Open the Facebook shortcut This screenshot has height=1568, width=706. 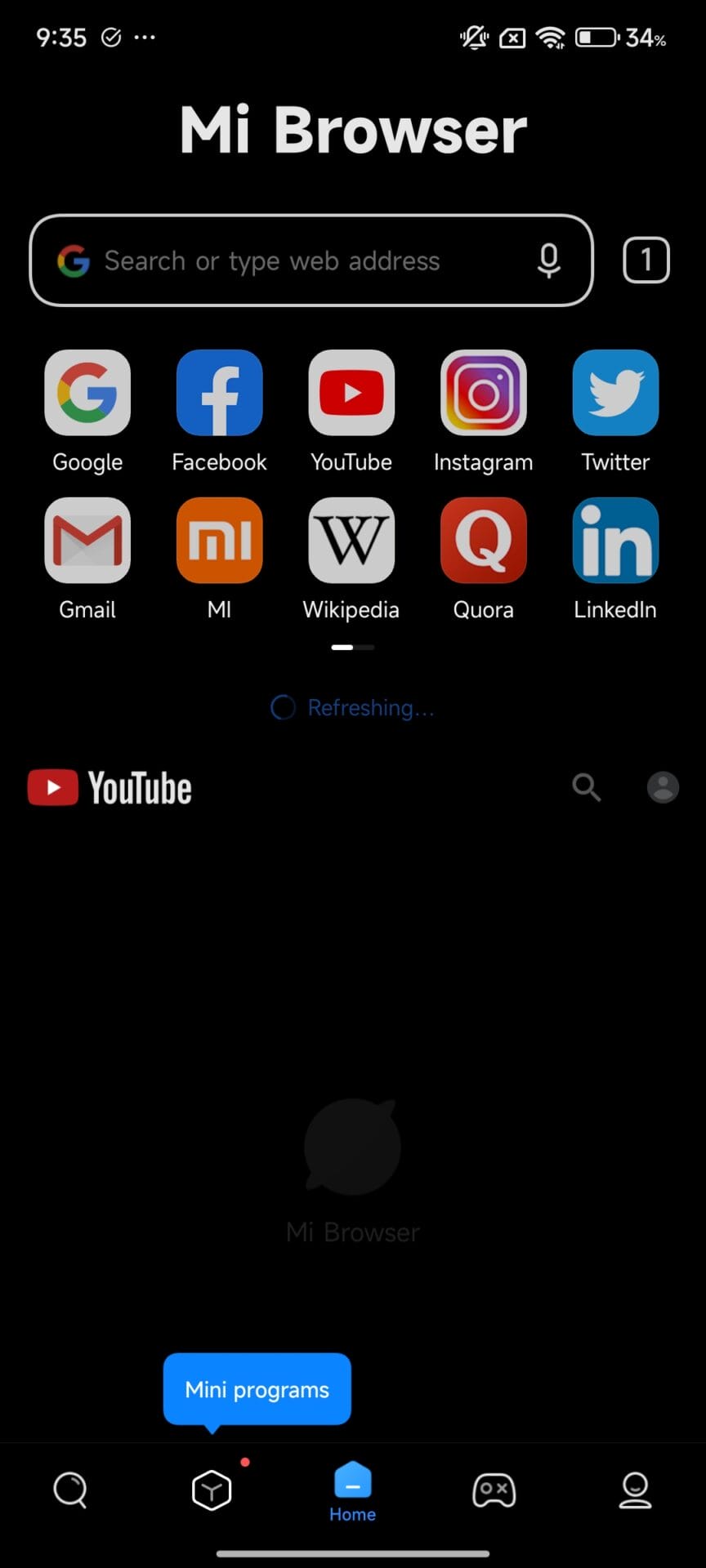pyautogui.click(x=219, y=394)
